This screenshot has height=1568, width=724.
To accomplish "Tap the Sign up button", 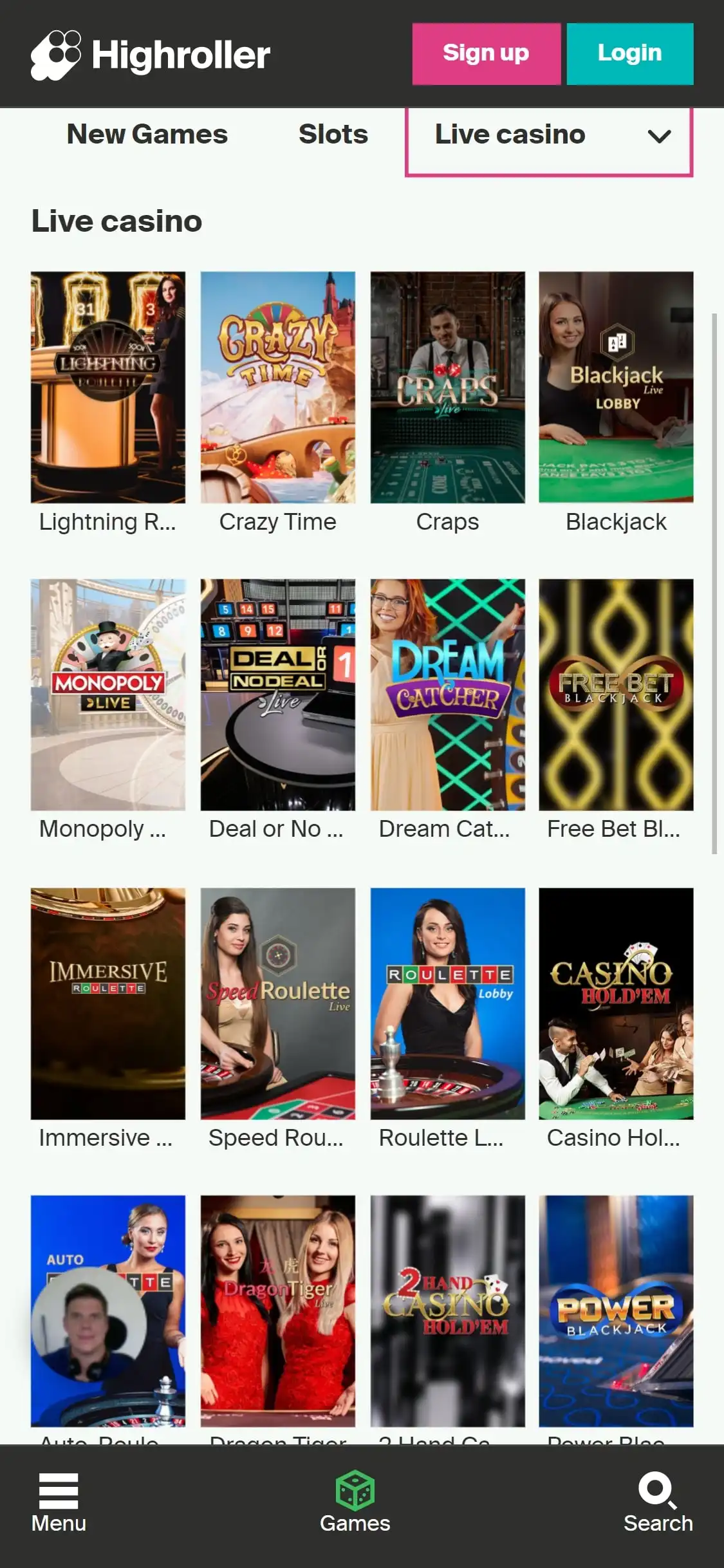I will tap(486, 53).
